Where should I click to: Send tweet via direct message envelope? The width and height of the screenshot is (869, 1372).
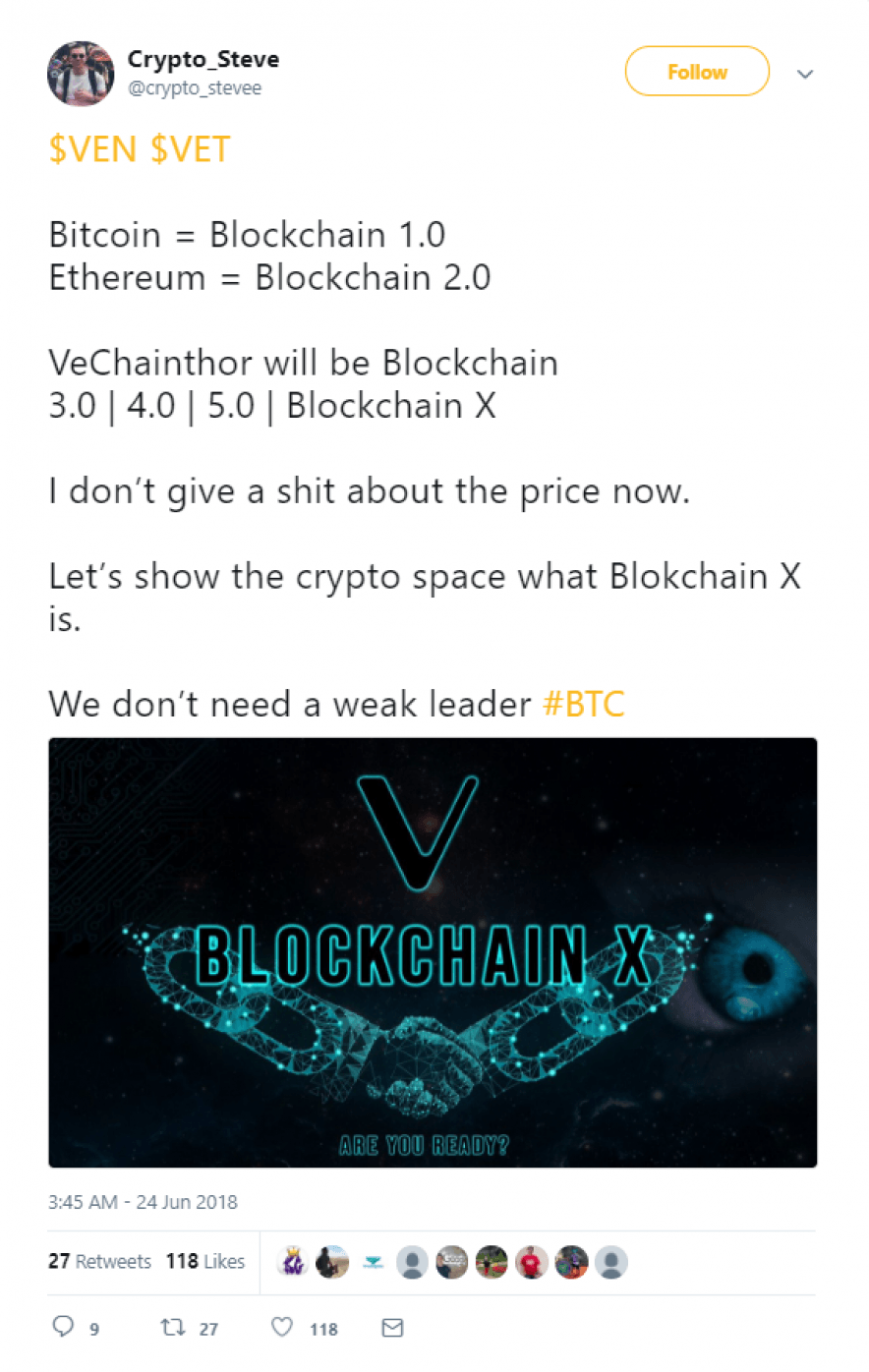[x=392, y=1328]
